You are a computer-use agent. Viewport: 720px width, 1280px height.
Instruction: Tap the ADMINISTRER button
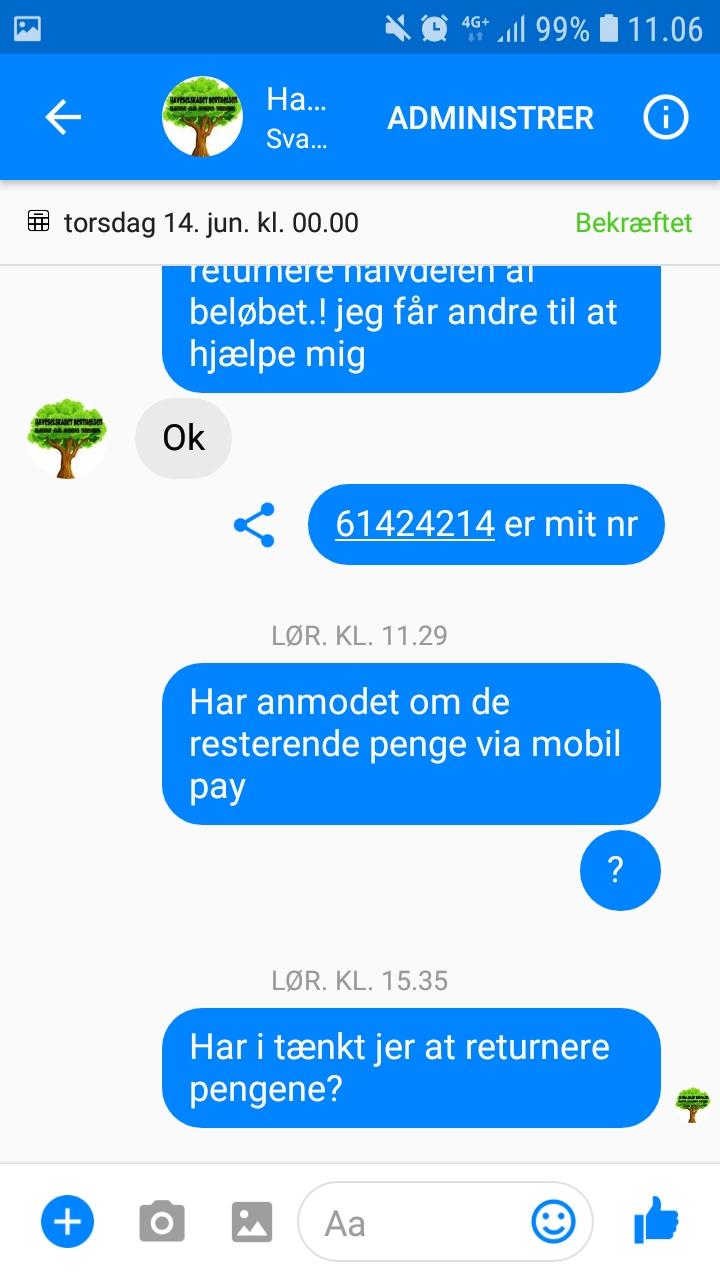pos(490,118)
